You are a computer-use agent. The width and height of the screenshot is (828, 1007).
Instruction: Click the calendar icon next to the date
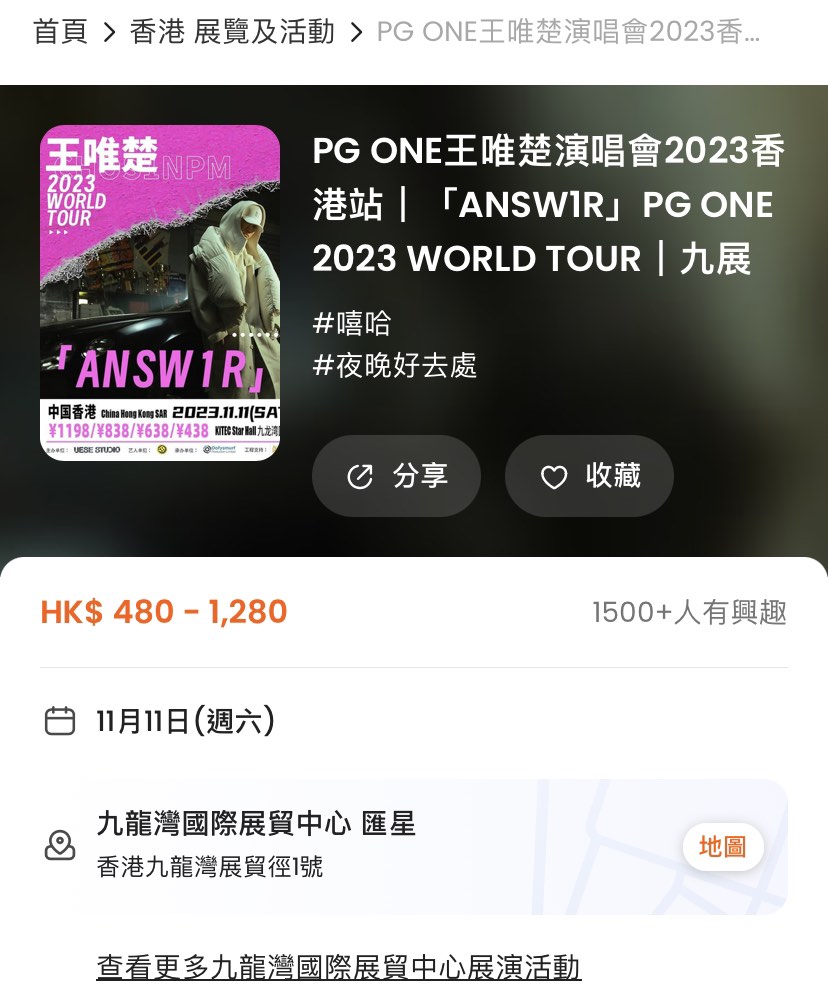[x=60, y=720]
